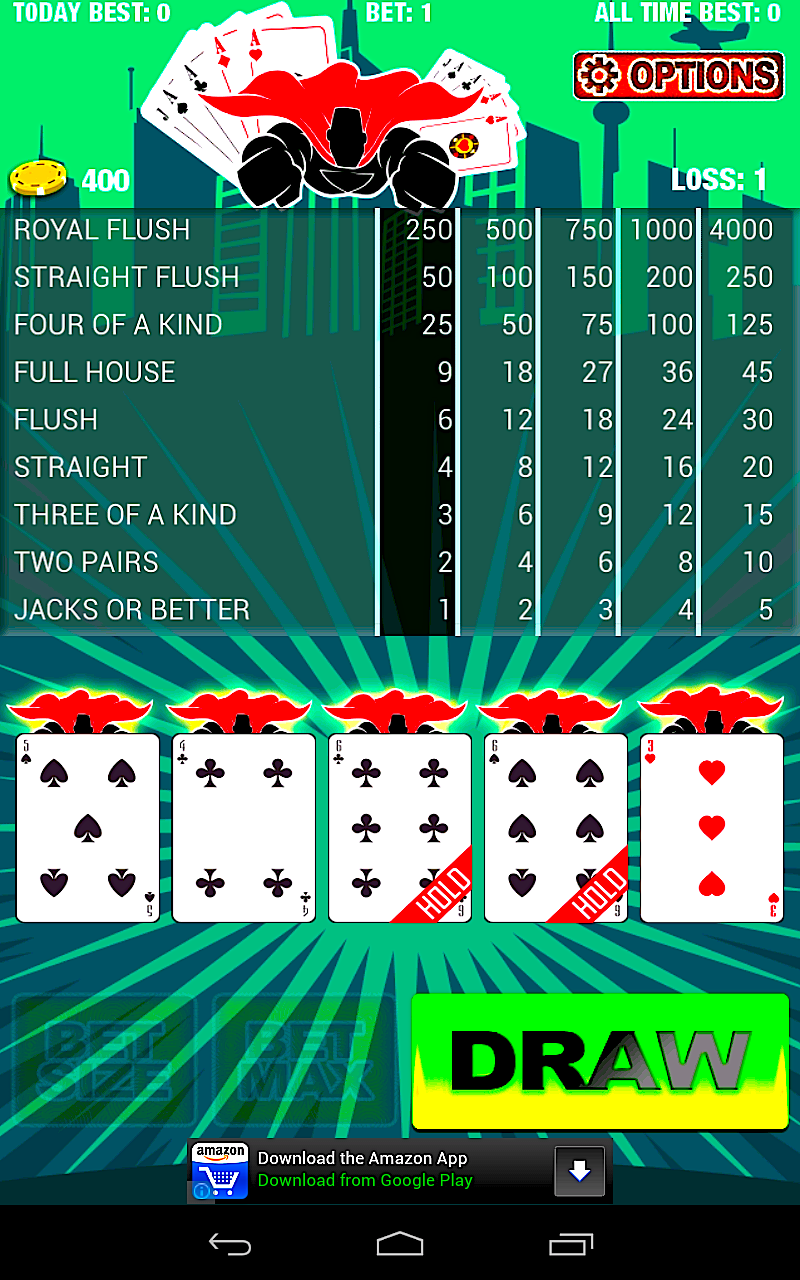Go back with the system back button
Viewport: 800px width, 1280px height.
(229, 1244)
